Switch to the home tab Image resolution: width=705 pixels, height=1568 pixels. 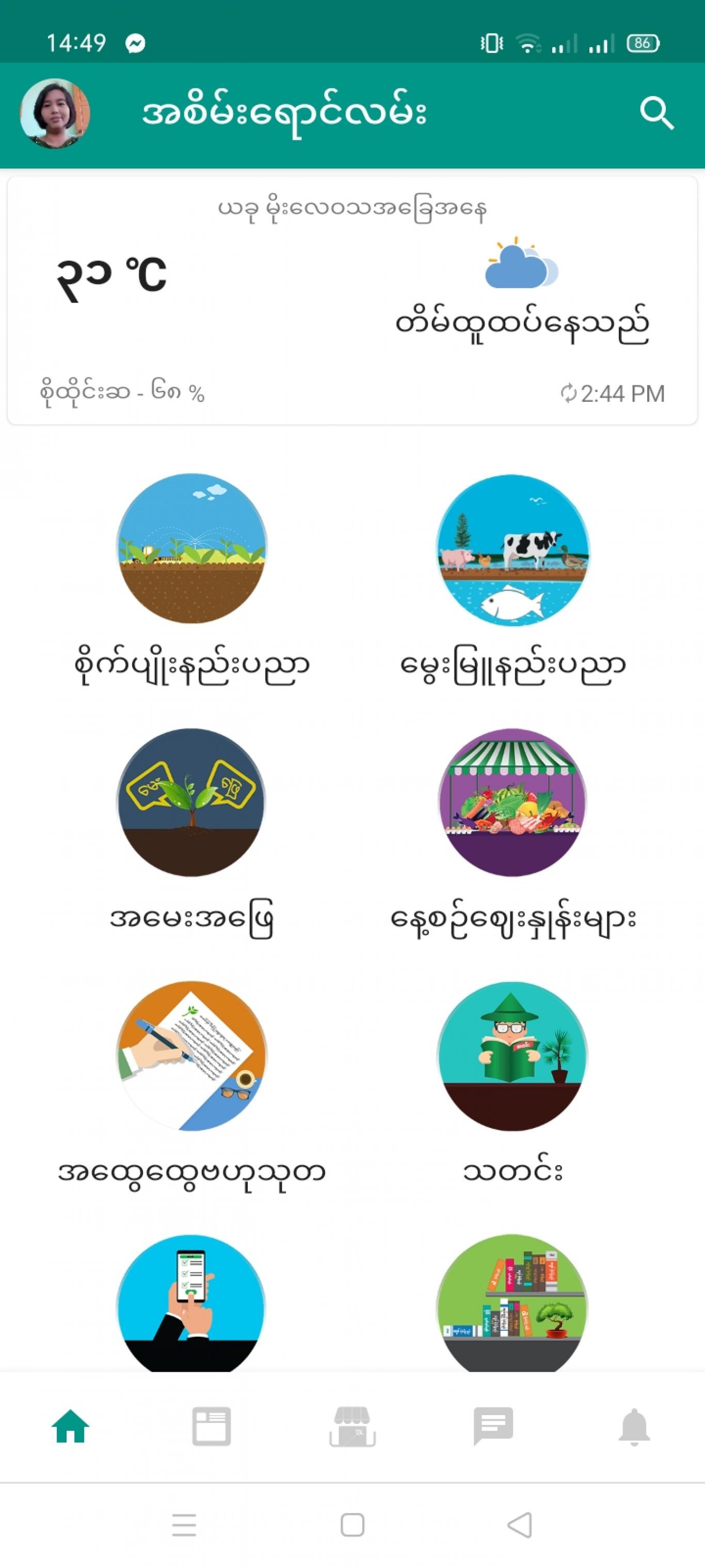tap(71, 1426)
